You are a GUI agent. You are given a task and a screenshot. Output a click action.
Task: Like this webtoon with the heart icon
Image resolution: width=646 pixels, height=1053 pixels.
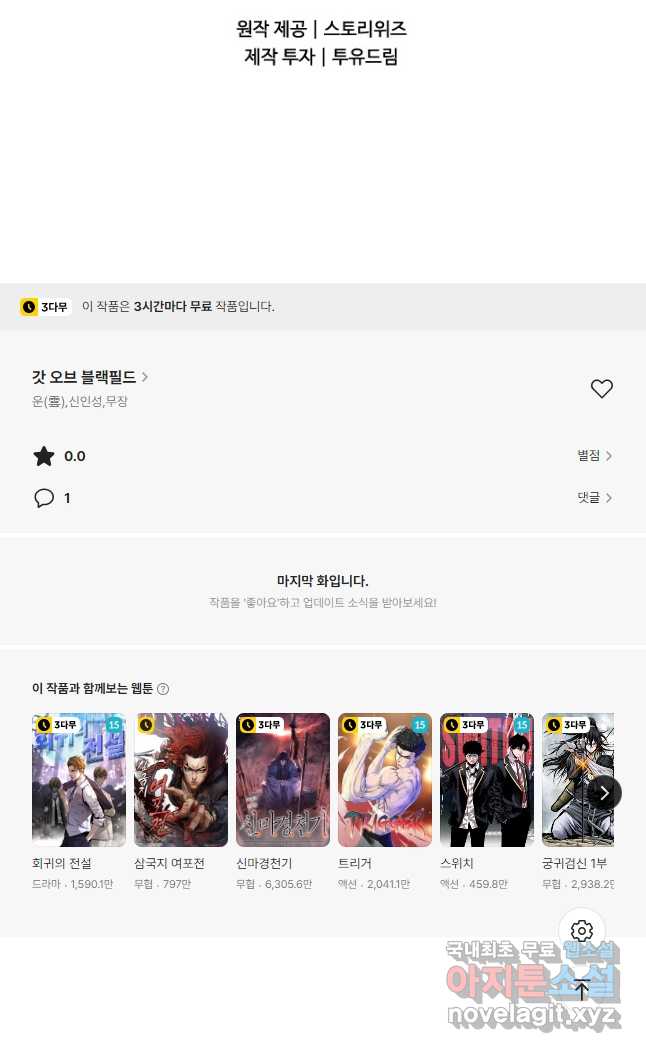[x=601, y=389]
